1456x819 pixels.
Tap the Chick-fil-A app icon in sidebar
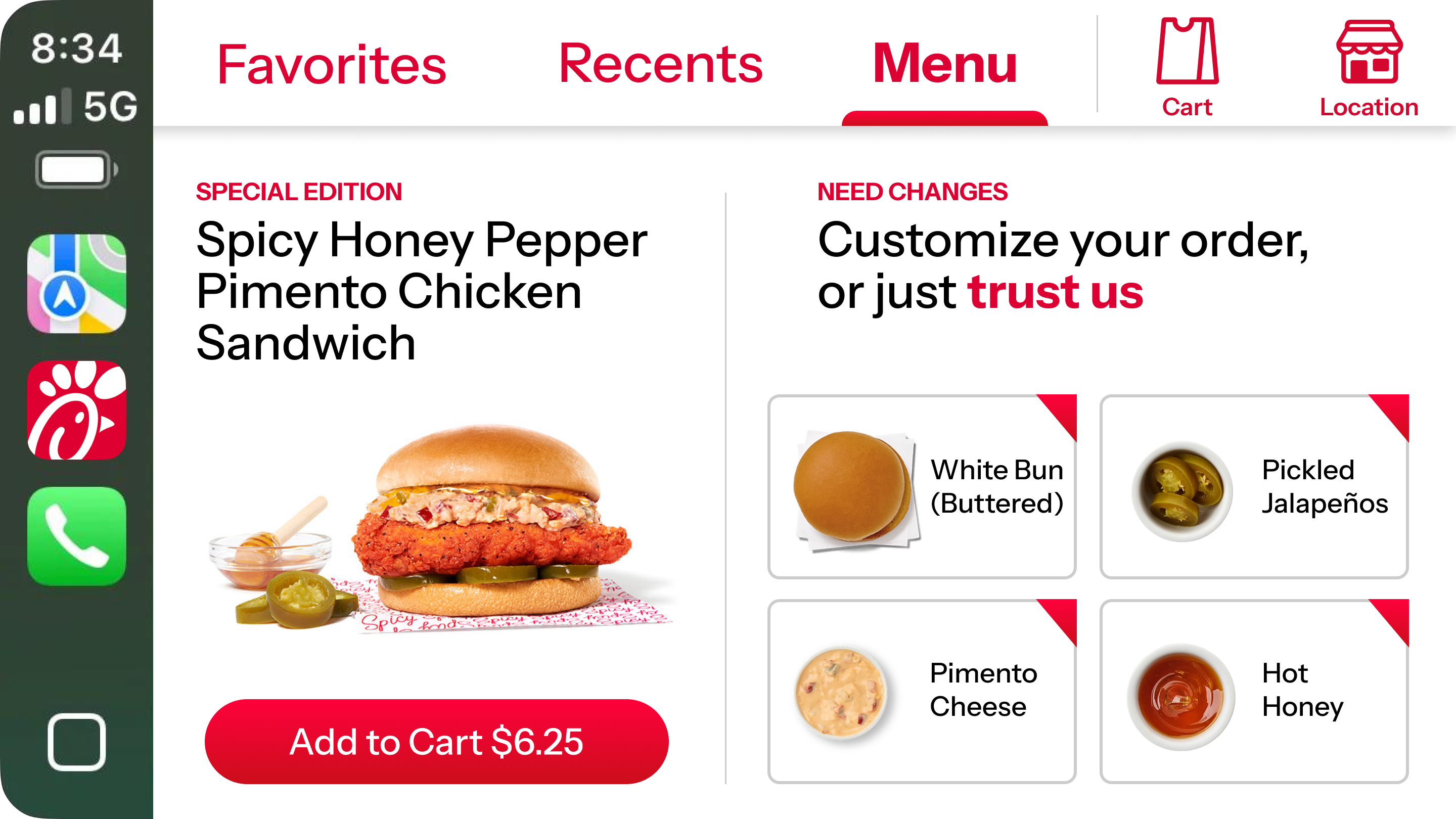(77, 410)
